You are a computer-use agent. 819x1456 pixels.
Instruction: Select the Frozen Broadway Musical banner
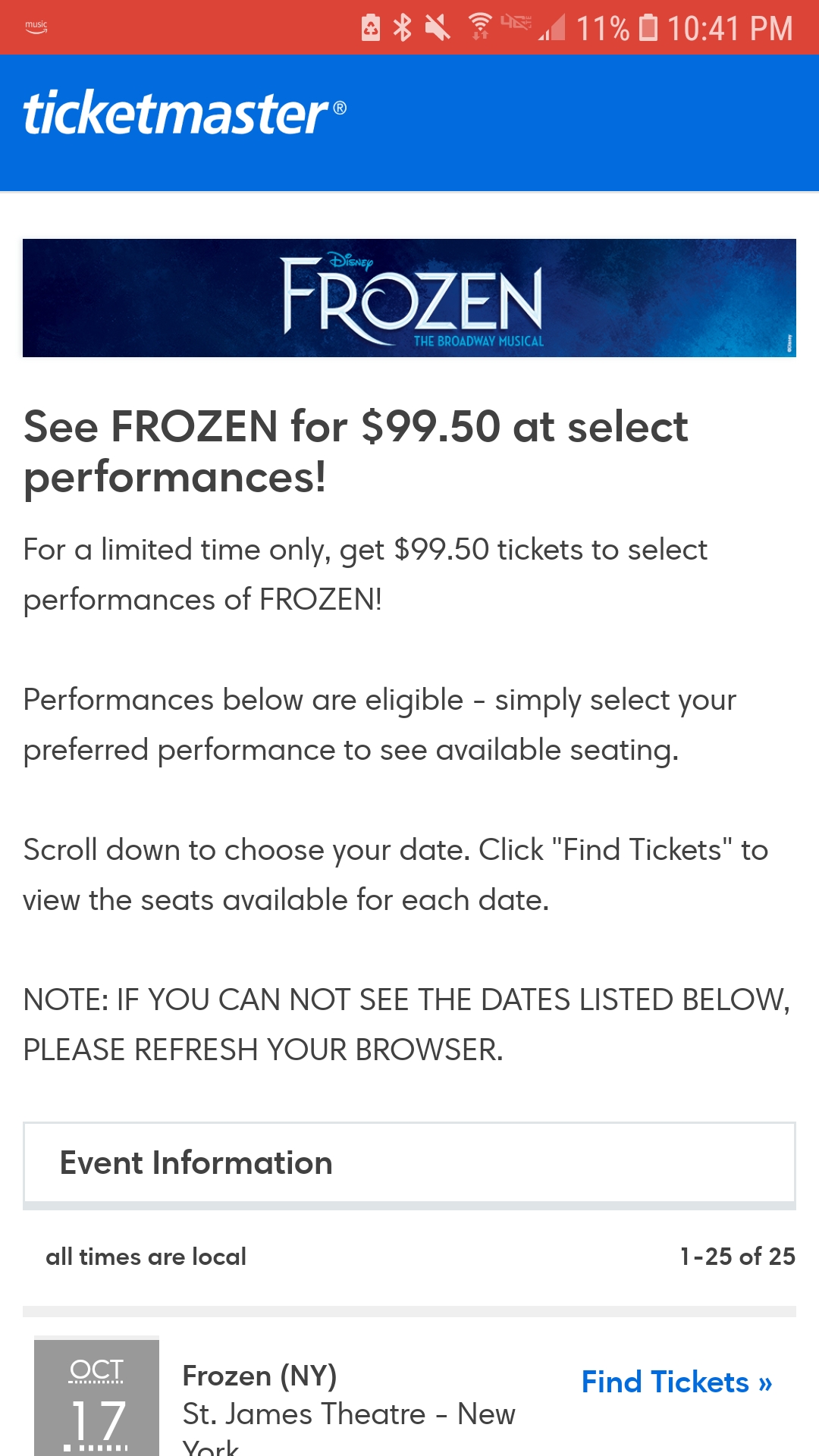pyautogui.click(x=409, y=297)
